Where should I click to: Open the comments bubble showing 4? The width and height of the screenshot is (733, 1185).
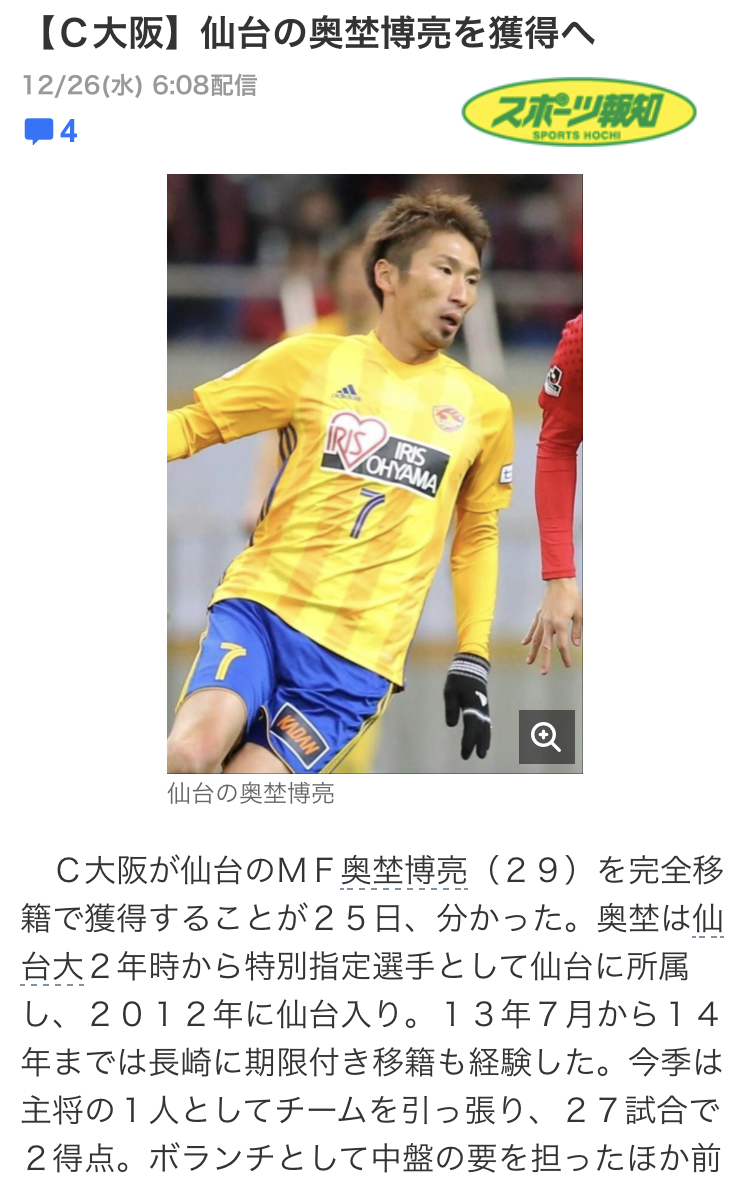pos(49,131)
